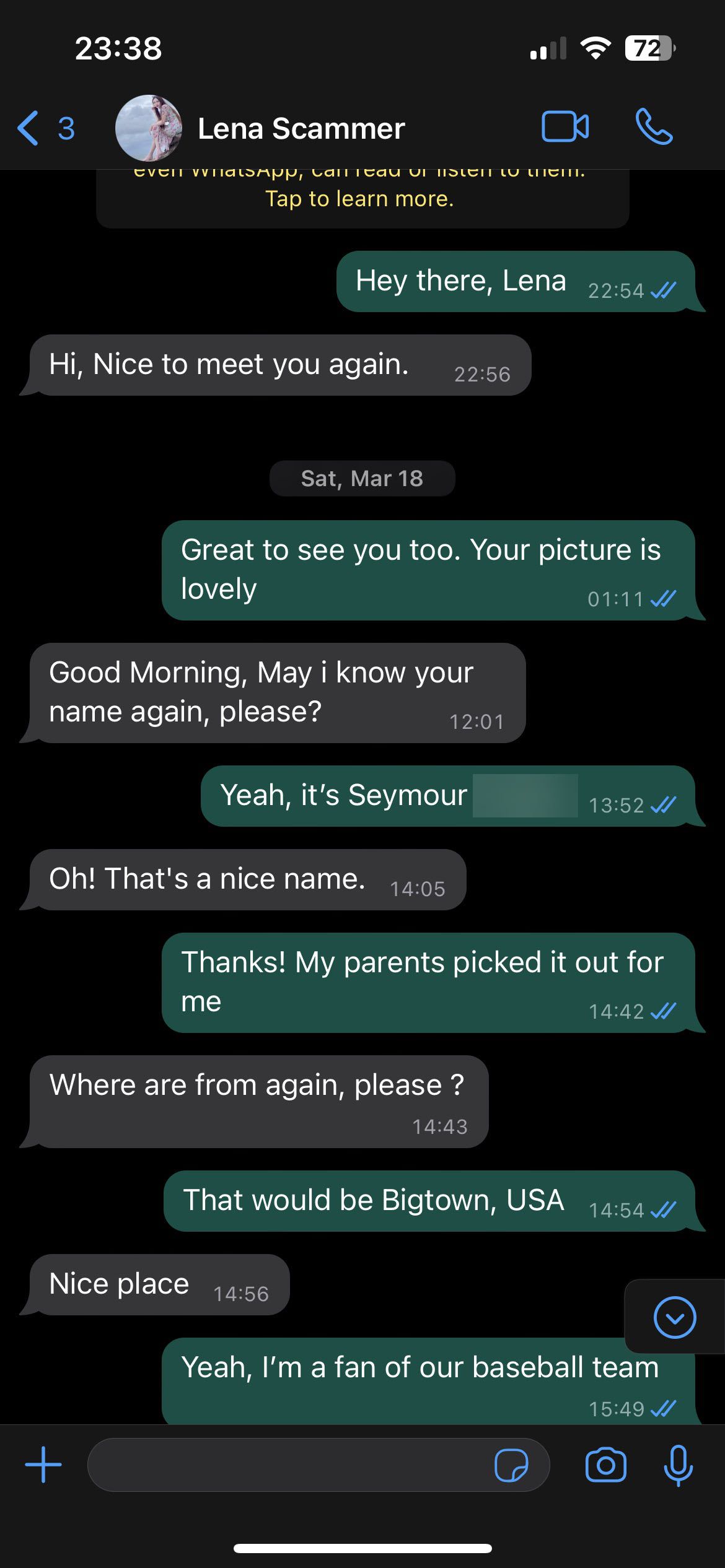Record a voice message with the microphone
Screen dimensions: 725x1568
tap(678, 1465)
